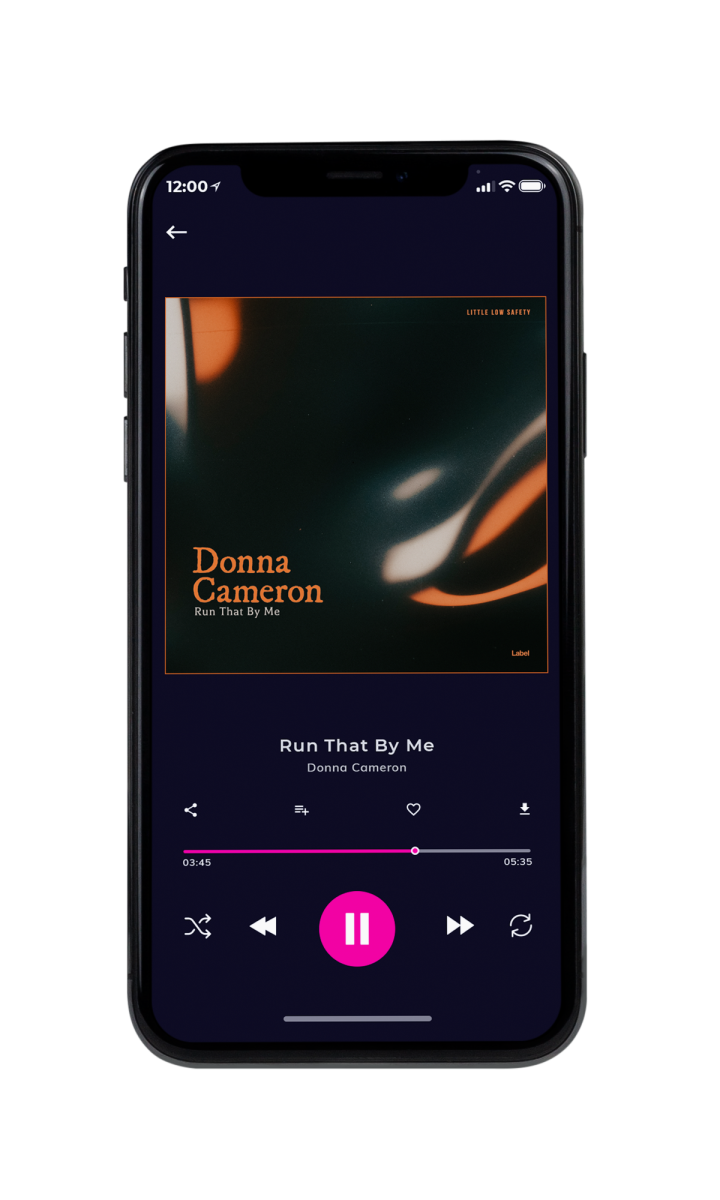The width and height of the screenshot is (720, 1200).
Task: Like the track with the heart icon
Action: tap(413, 810)
